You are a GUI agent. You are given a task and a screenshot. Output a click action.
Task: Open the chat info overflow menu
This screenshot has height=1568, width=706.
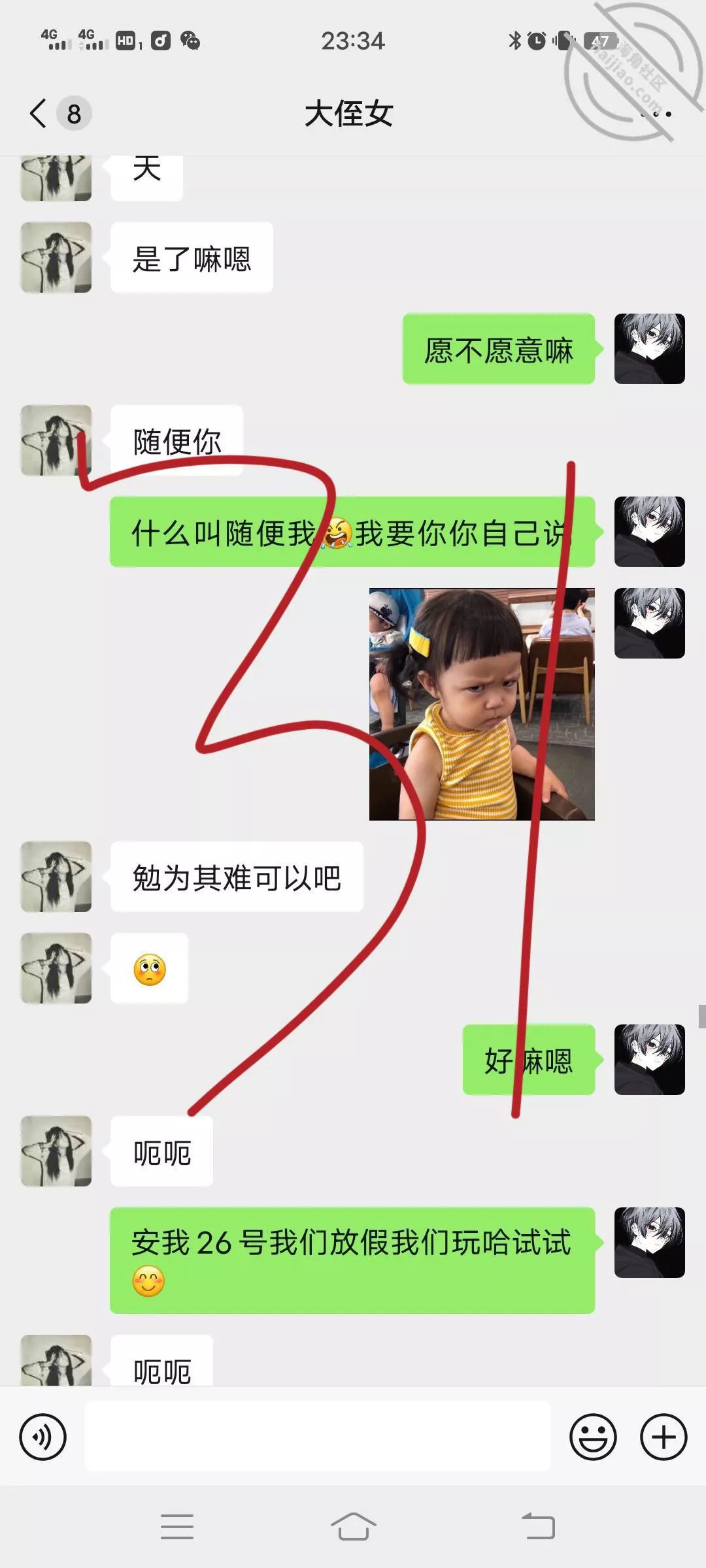pyautogui.click(x=656, y=114)
